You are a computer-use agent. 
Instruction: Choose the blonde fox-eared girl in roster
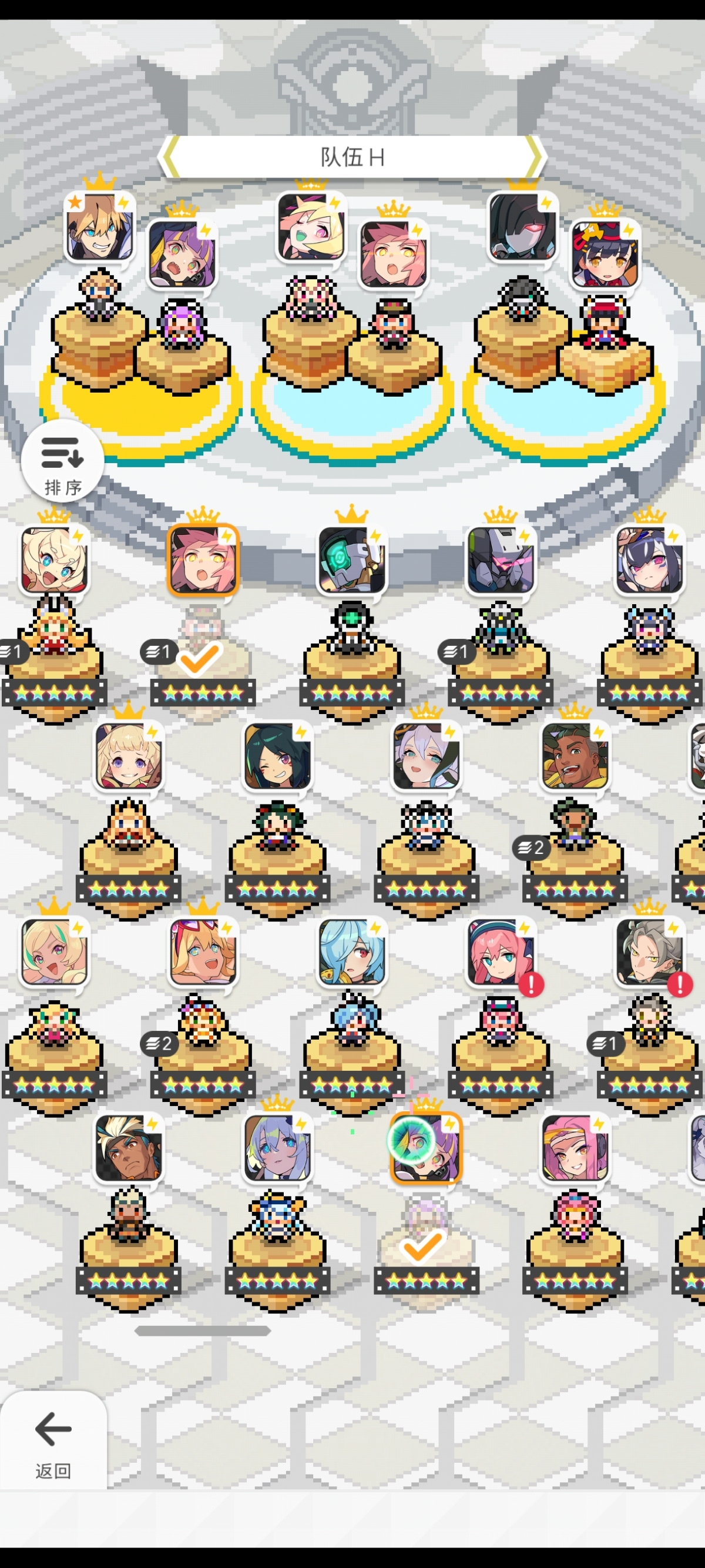tap(54, 560)
